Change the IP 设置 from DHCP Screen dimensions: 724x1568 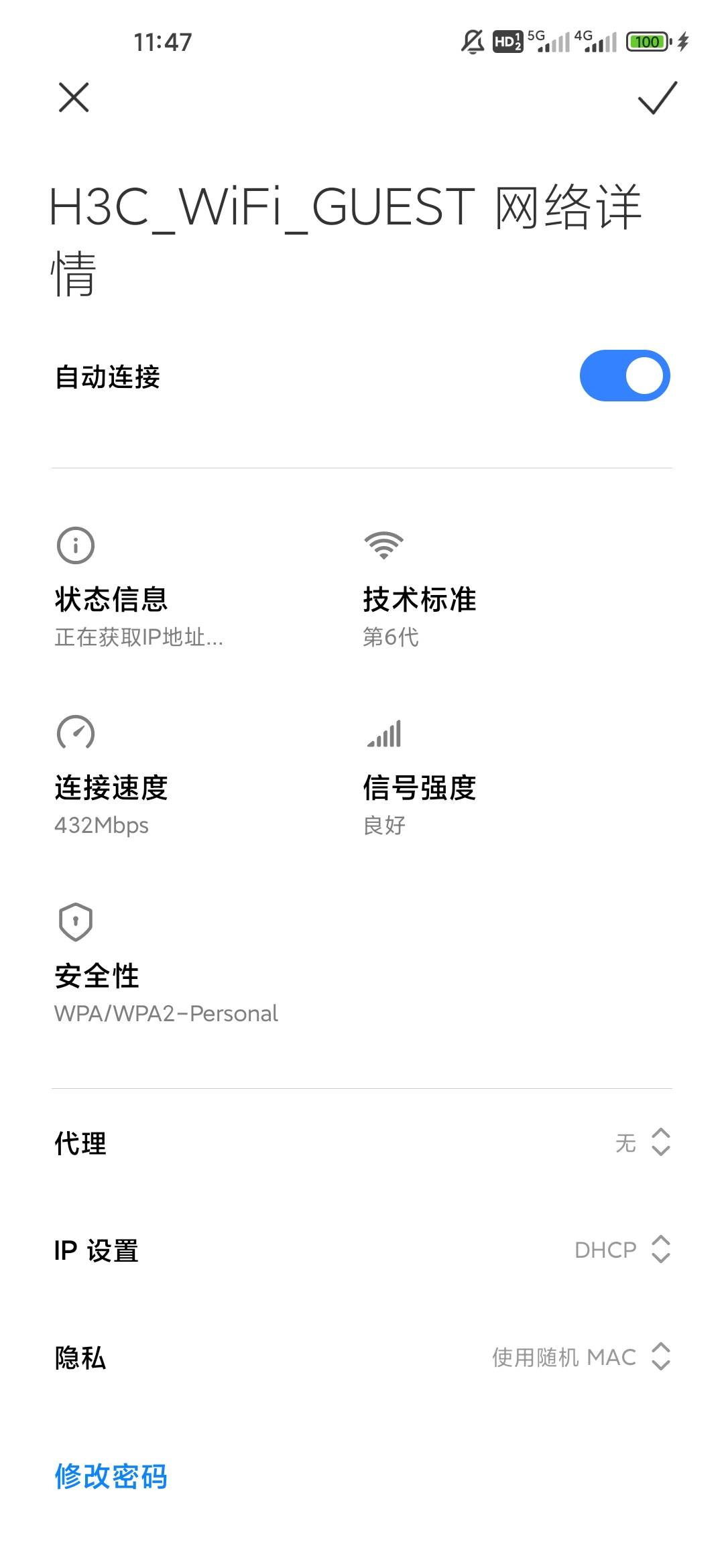tap(621, 1249)
